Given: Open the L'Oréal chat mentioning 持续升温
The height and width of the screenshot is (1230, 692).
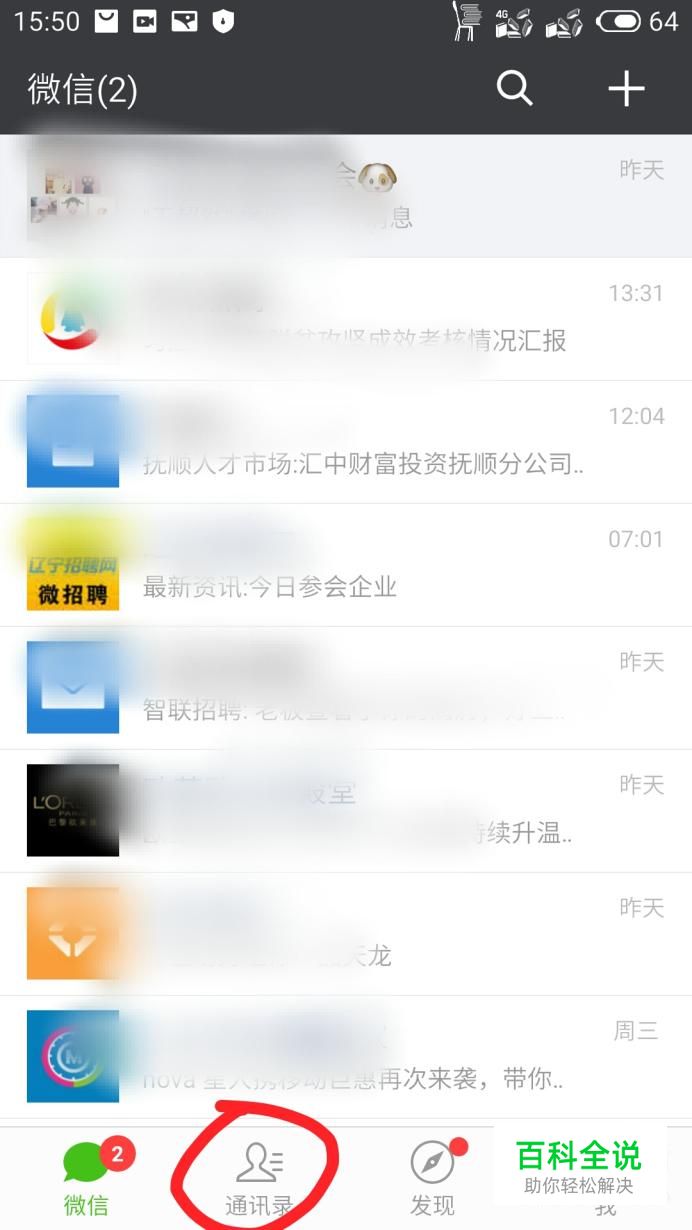Looking at the screenshot, I should pyautogui.click(x=346, y=811).
